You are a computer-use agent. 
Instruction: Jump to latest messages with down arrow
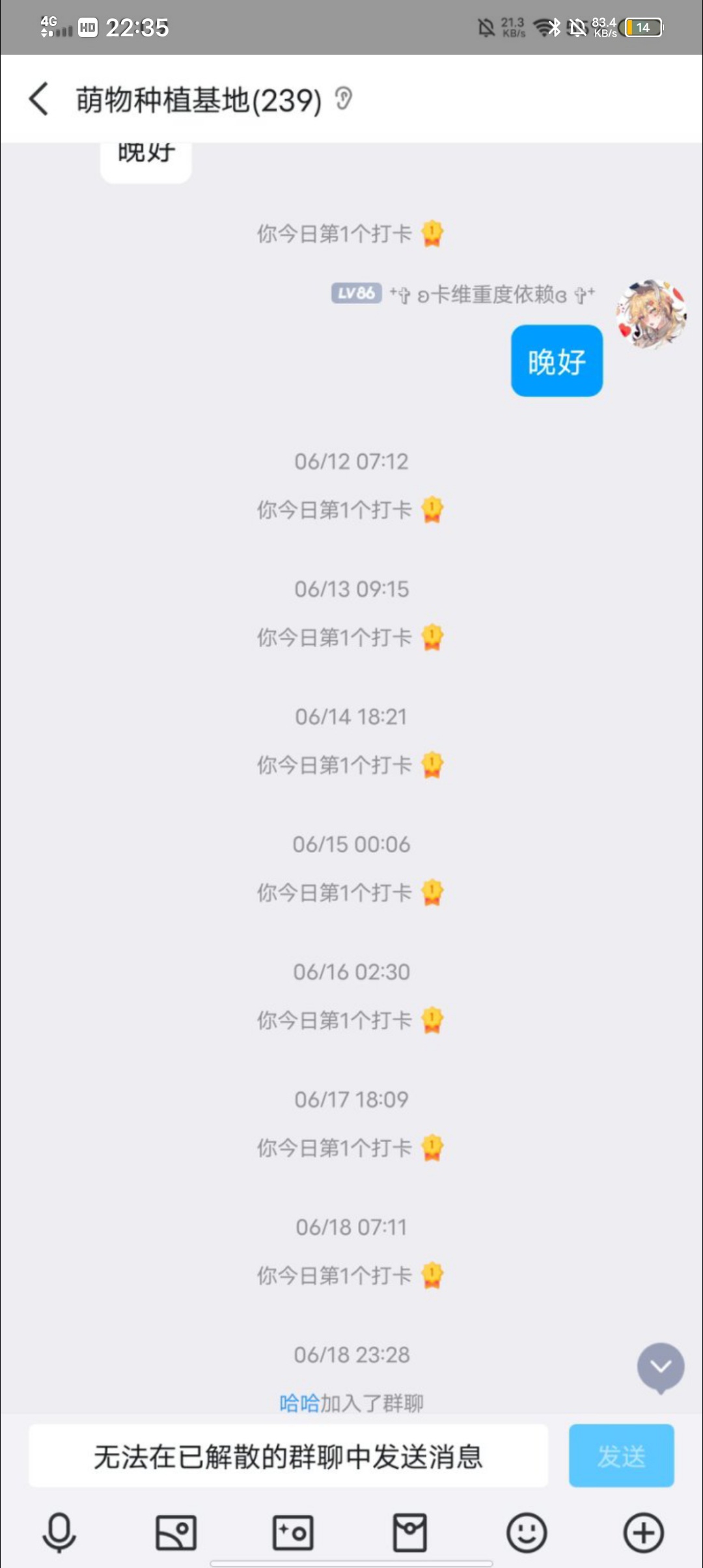660,1367
